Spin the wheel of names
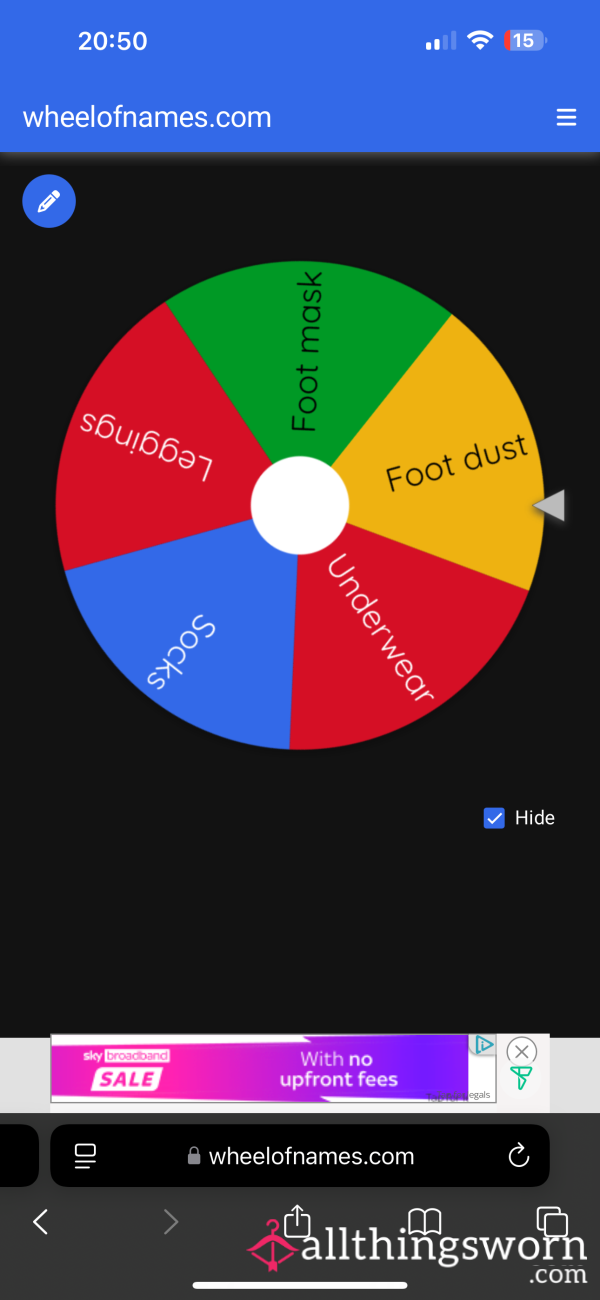Viewport: 600px width, 1300px height. [300, 505]
